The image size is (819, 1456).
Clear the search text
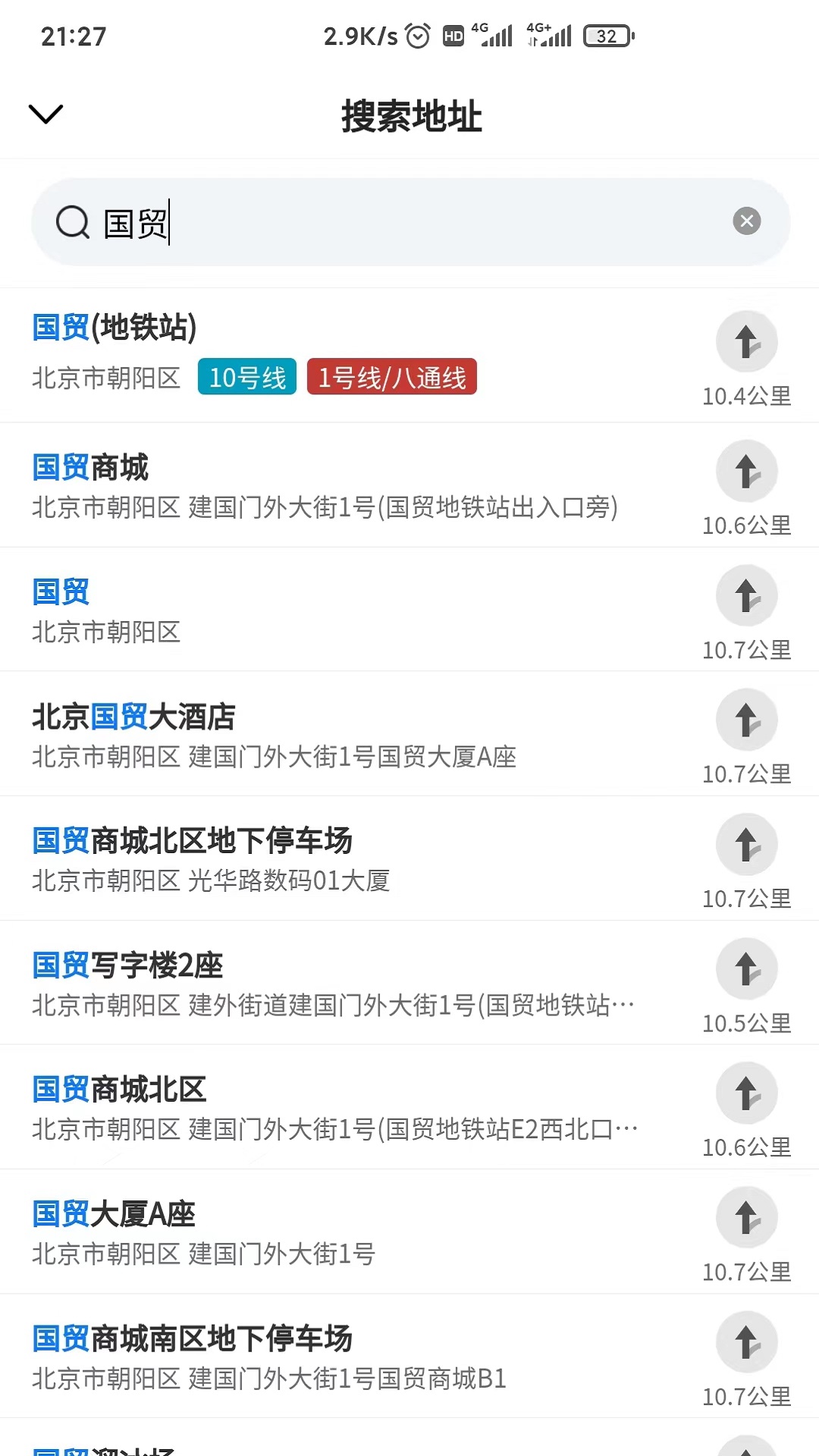(746, 221)
